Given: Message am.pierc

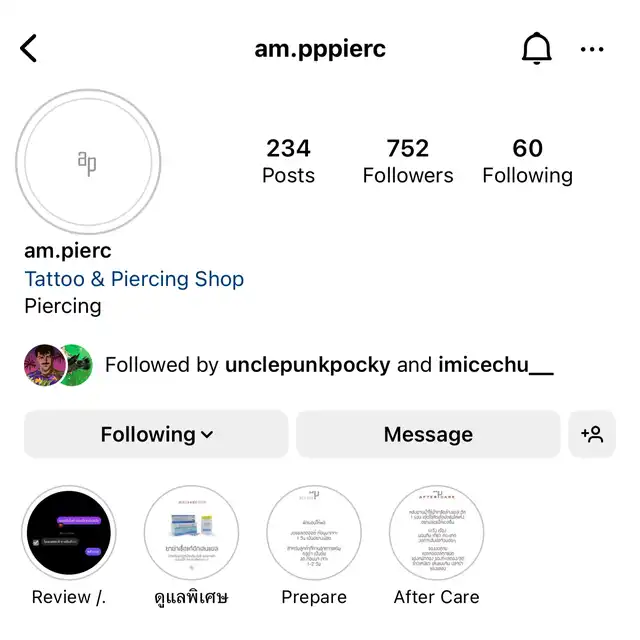Looking at the screenshot, I should 428,434.
